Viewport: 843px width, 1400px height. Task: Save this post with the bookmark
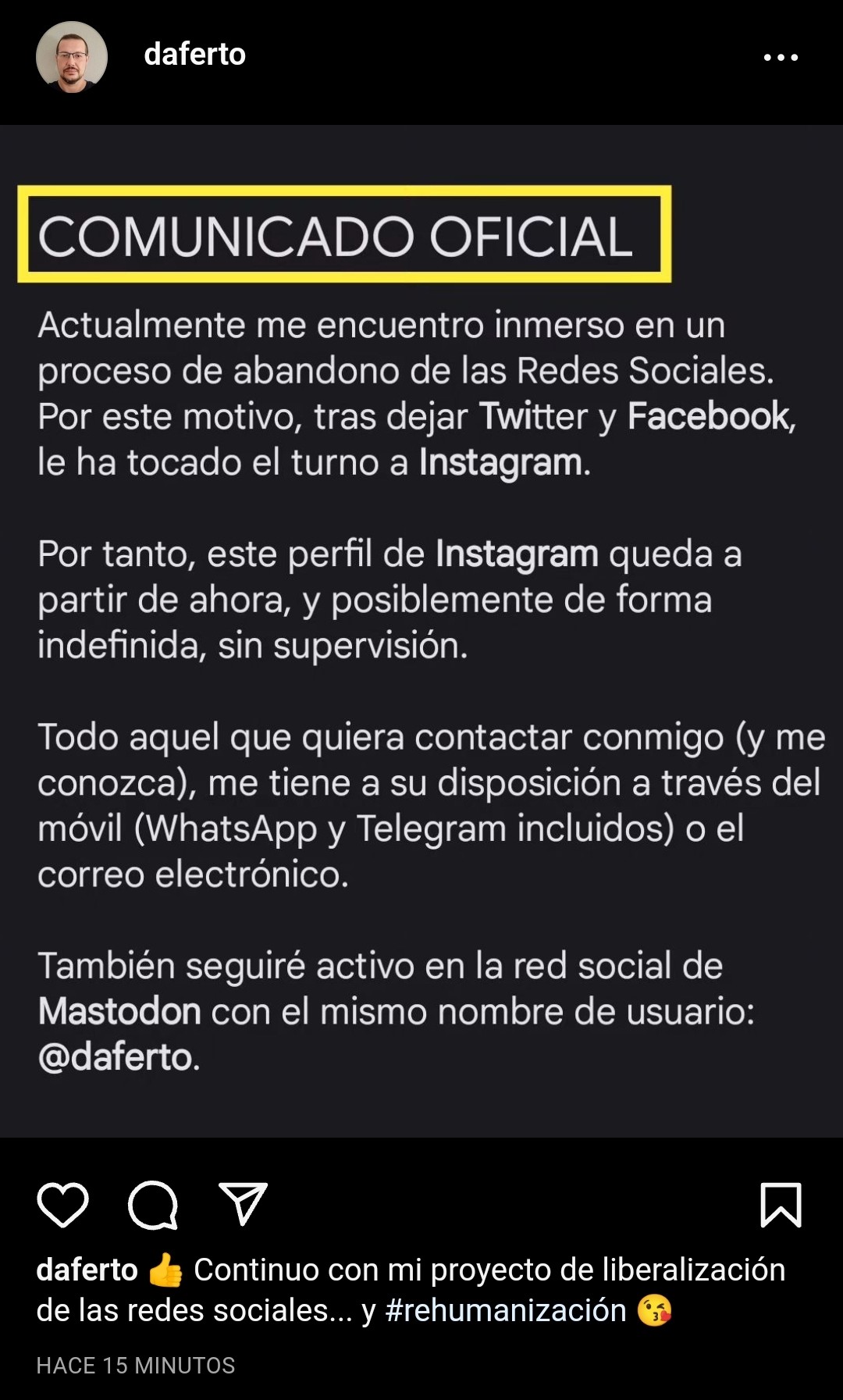tap(781, 1205)
